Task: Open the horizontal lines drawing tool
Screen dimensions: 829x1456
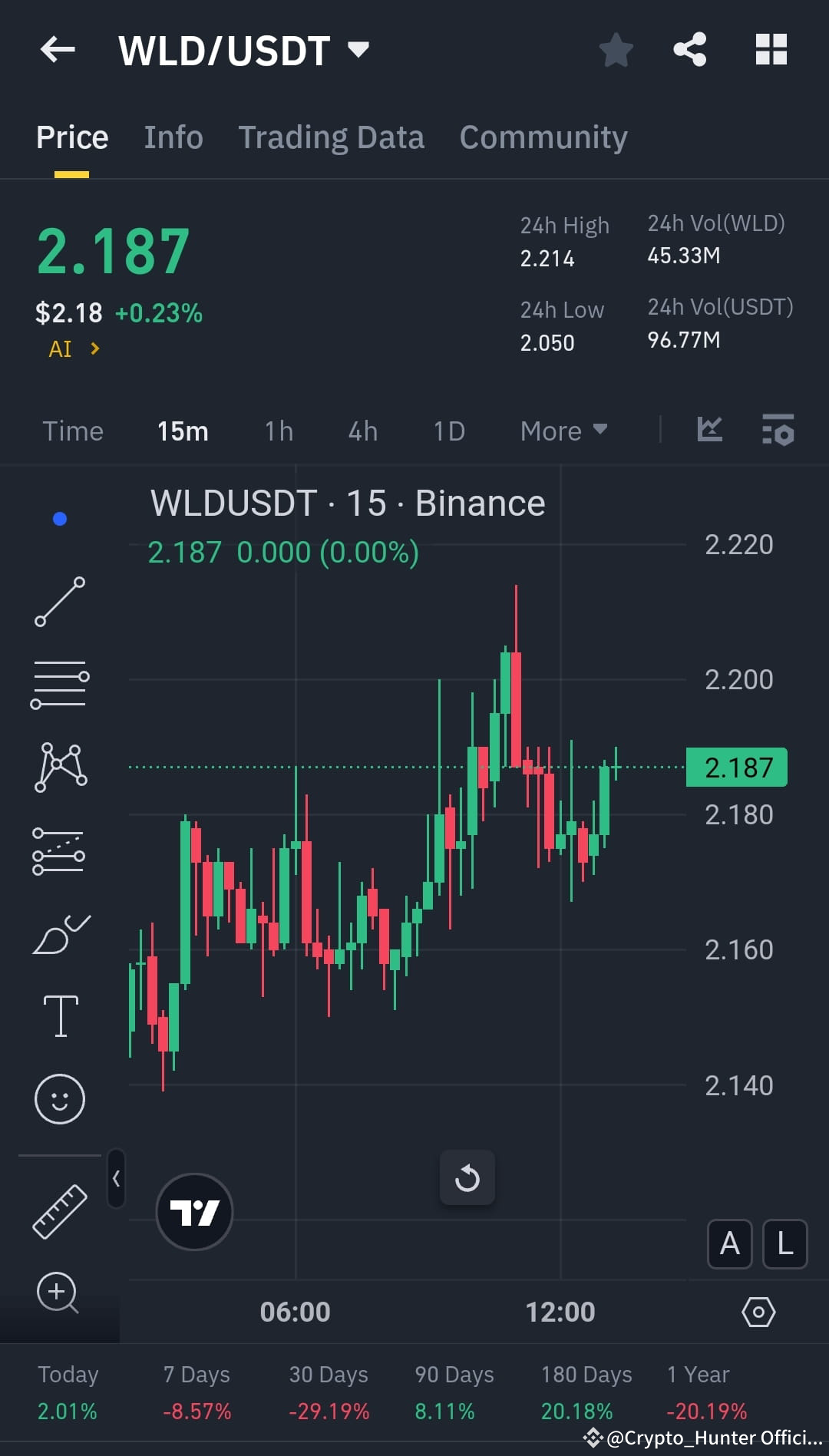Action: 60,683
